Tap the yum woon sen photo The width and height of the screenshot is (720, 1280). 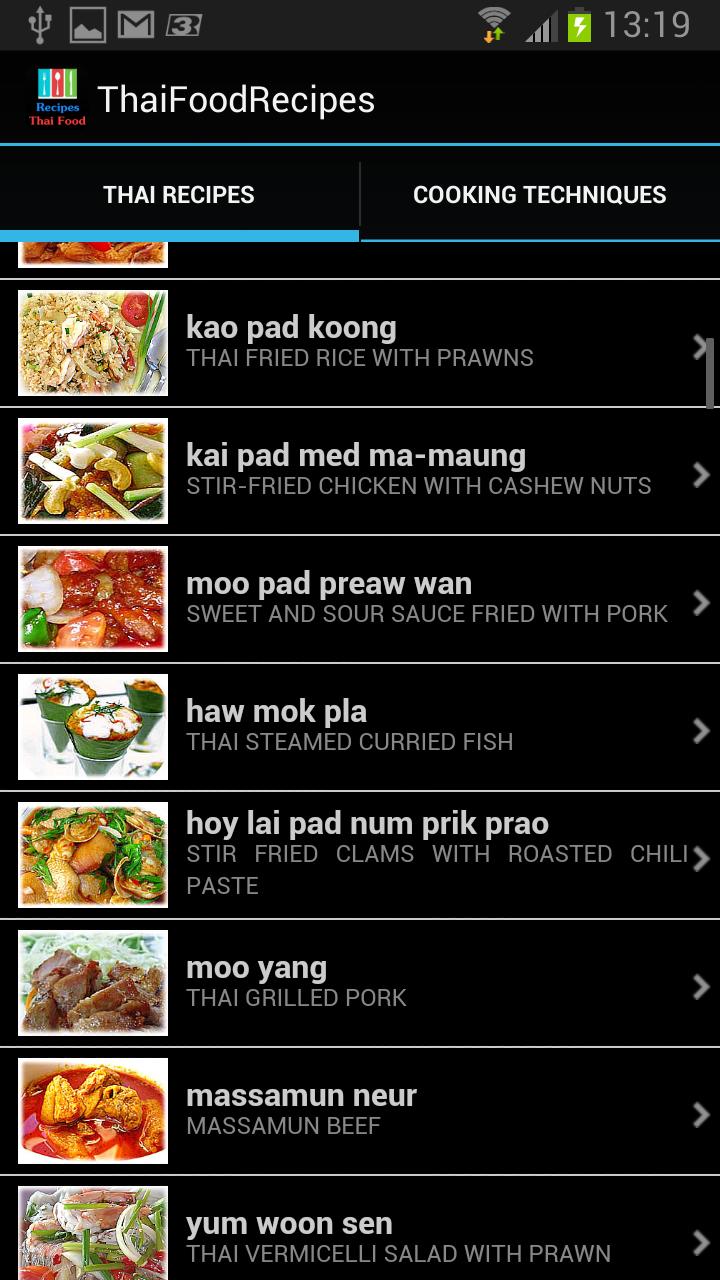click(92, 1235)
